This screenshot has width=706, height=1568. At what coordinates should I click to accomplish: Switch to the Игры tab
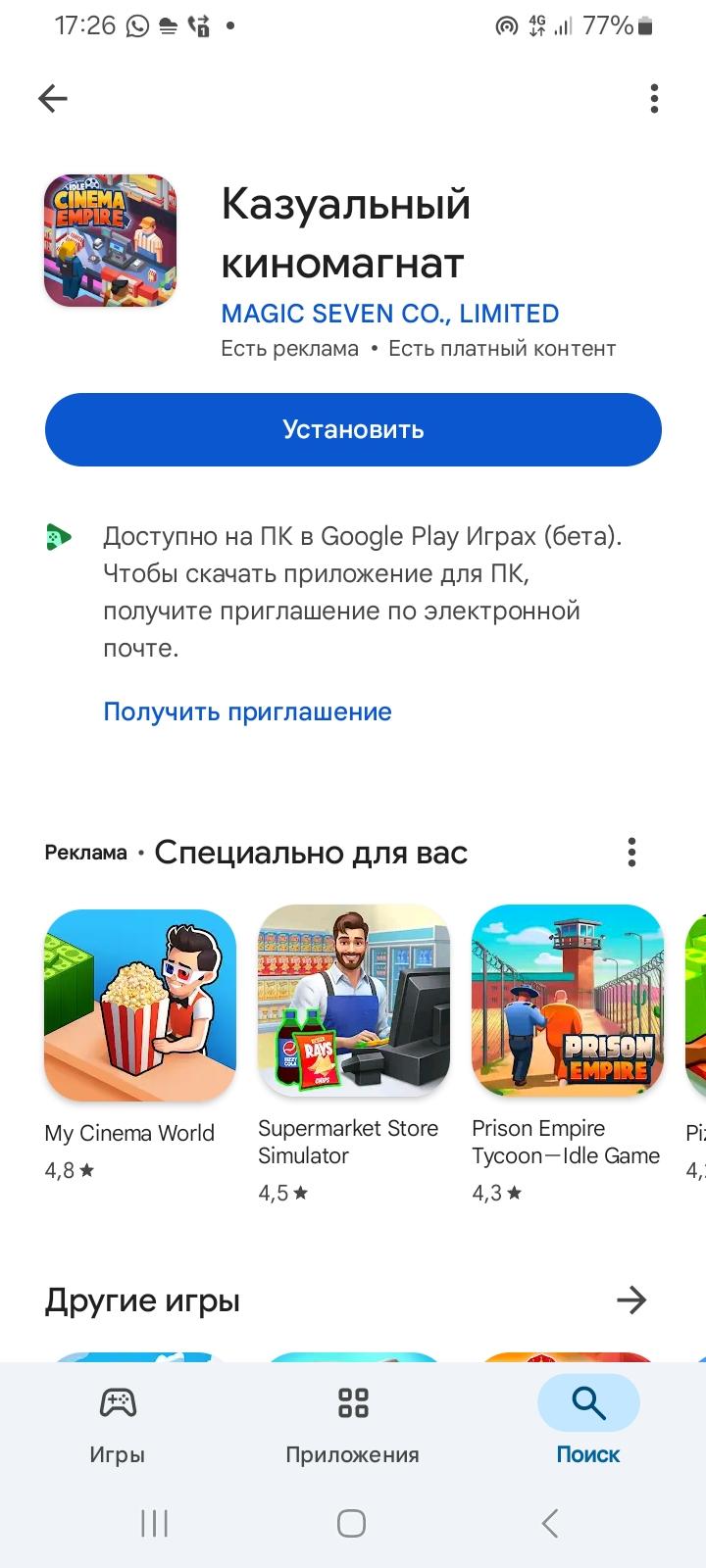[x=118, y=1421]
